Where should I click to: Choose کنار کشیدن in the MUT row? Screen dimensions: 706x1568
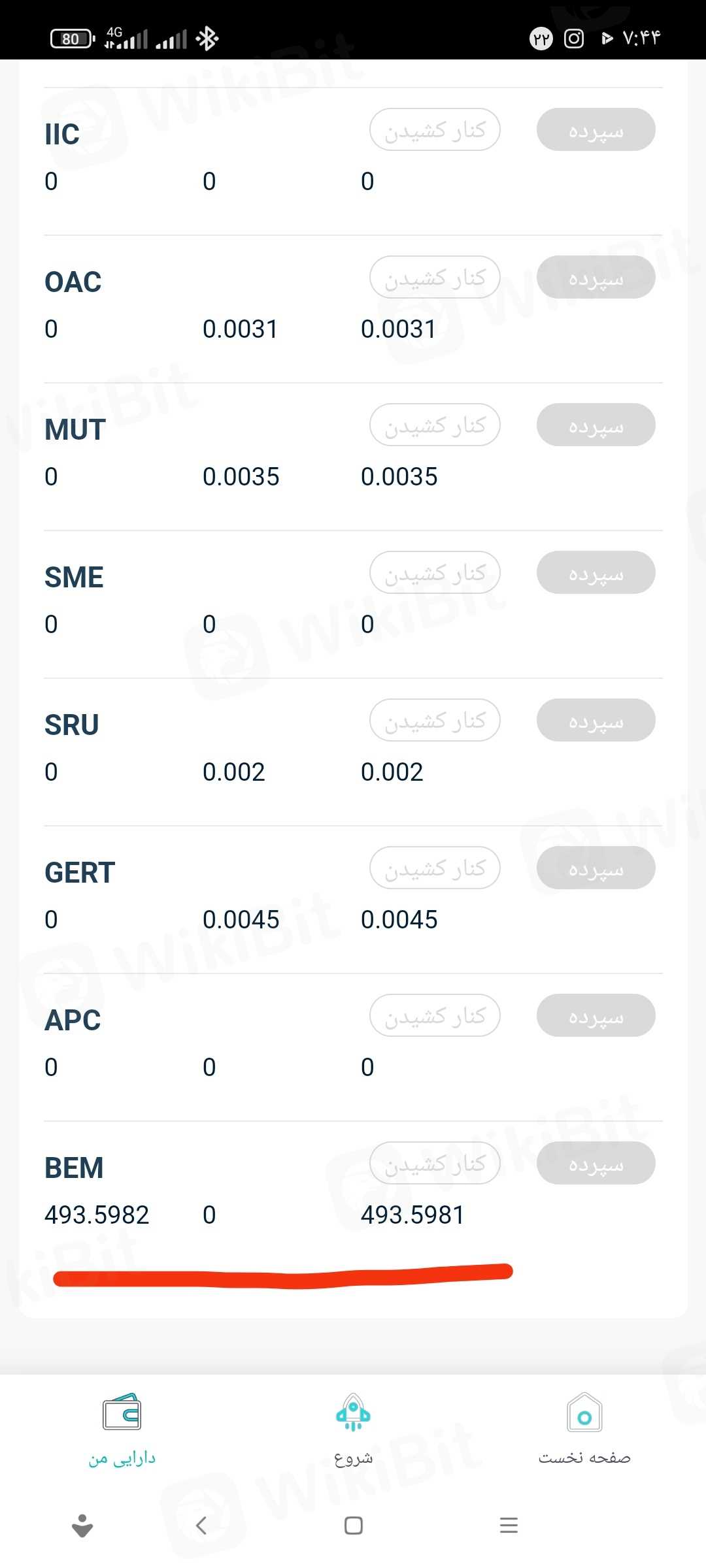435,425
